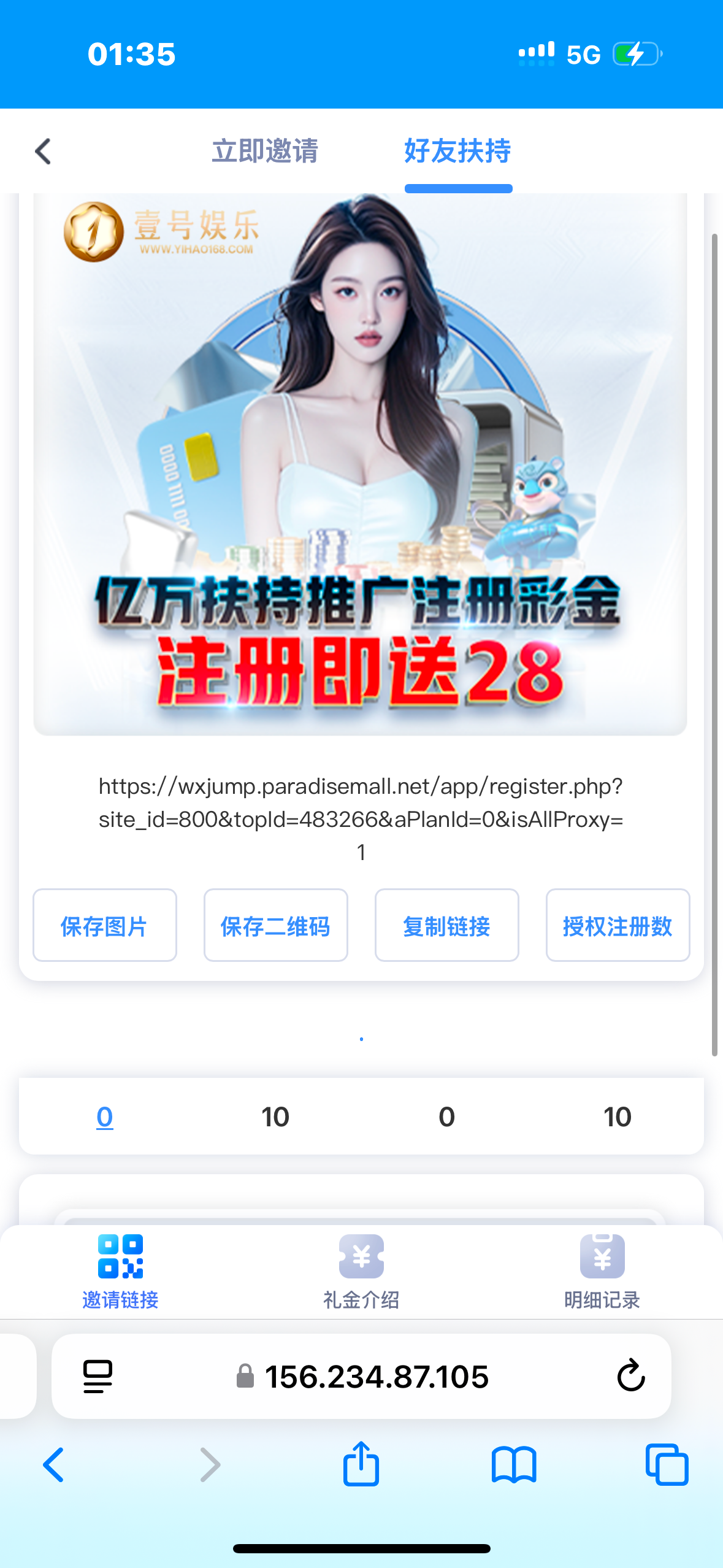Open 明细记录 tab

tap(602, 1272)
